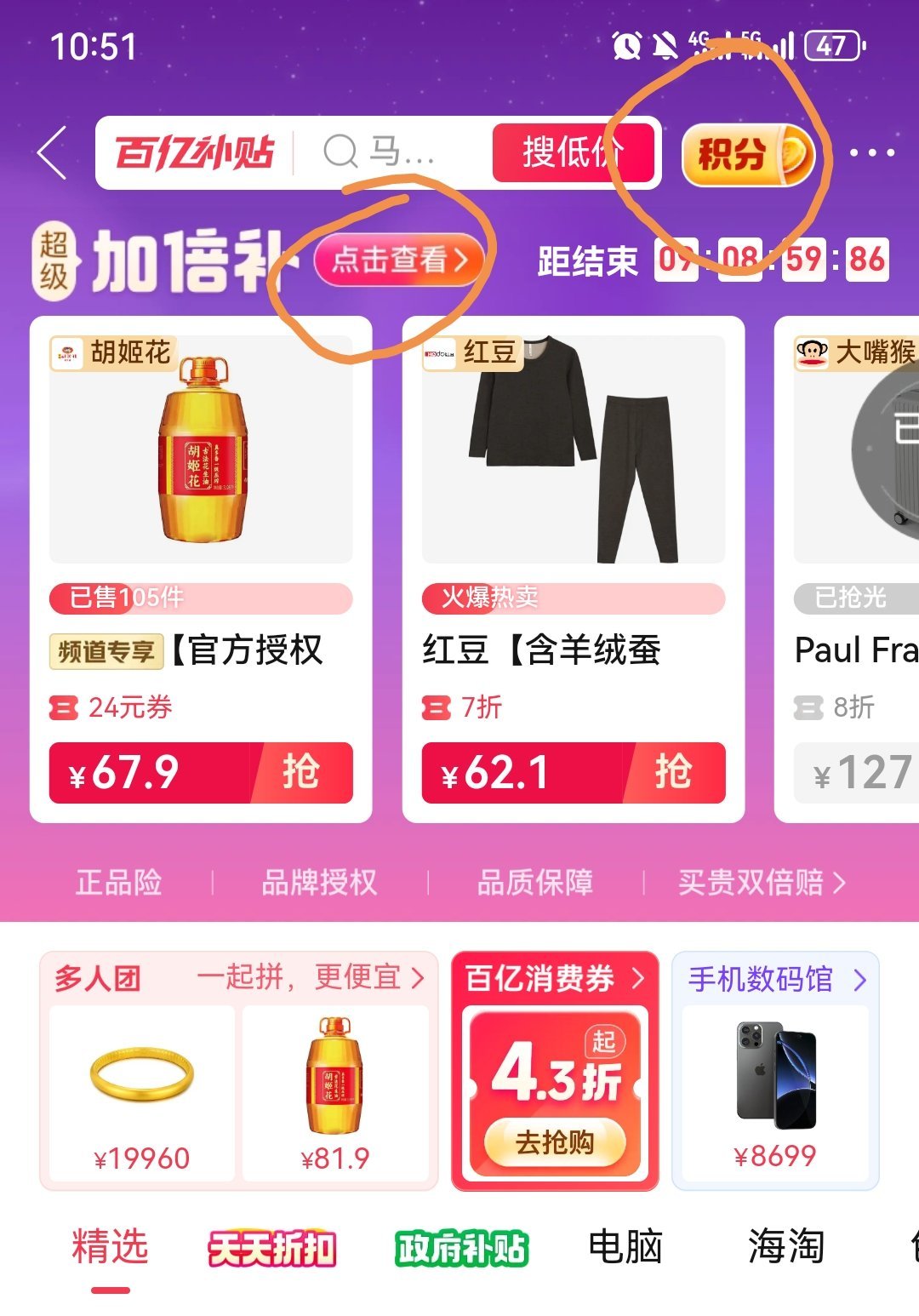Tap 去抢购 on the 百亿消费券 card

click(555, 1141)
